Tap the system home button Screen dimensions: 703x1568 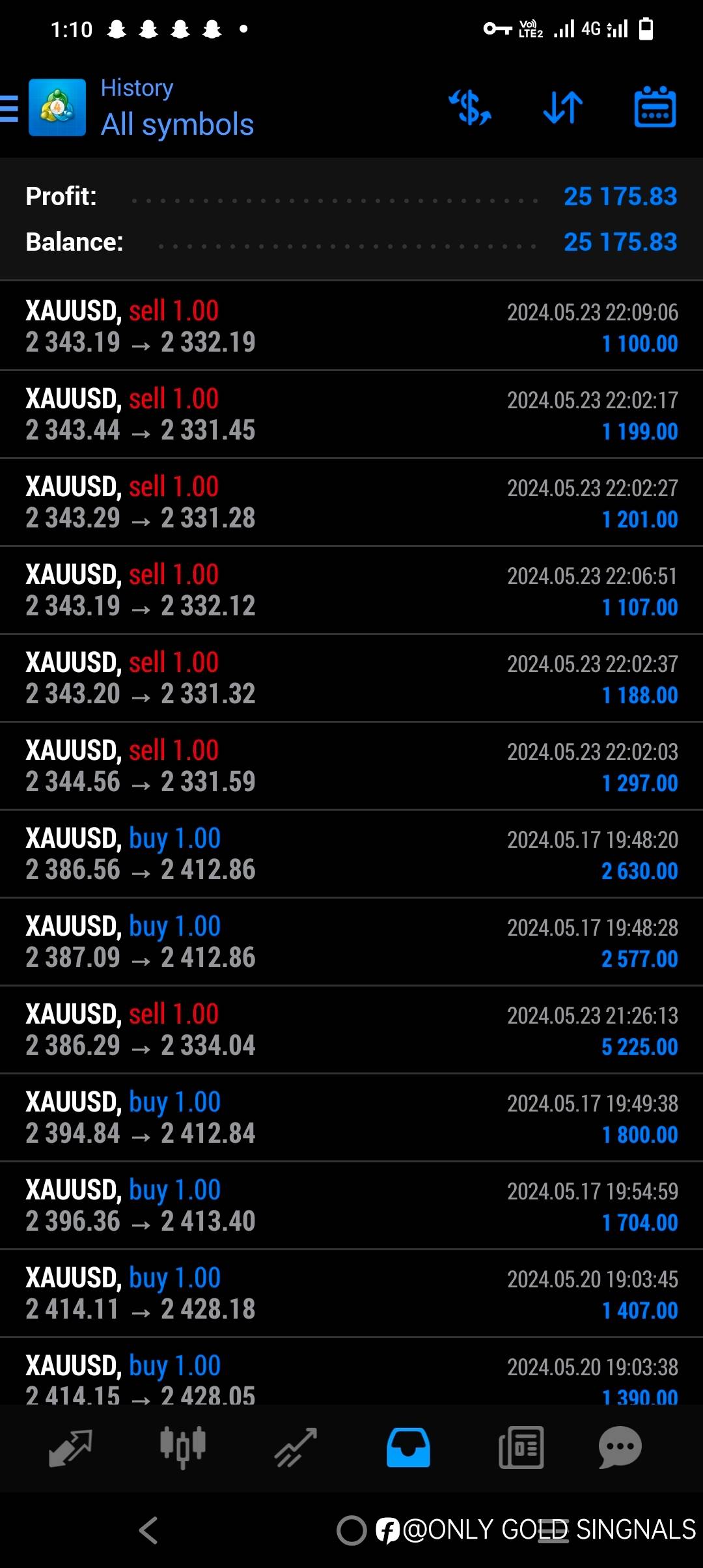pyautogui.click(x=351, y=1530)
